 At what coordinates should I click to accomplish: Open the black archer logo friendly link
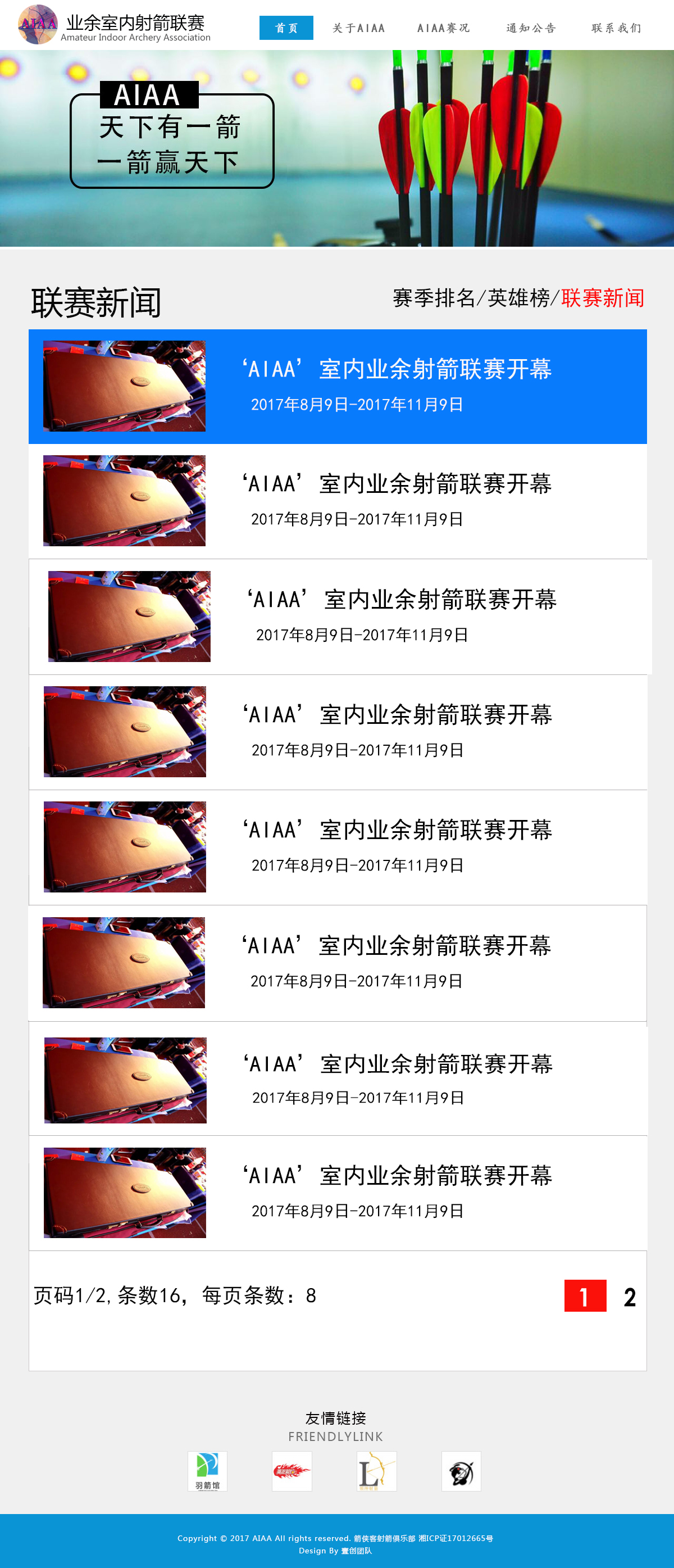pyautogui.click(x=461, y=1471)
